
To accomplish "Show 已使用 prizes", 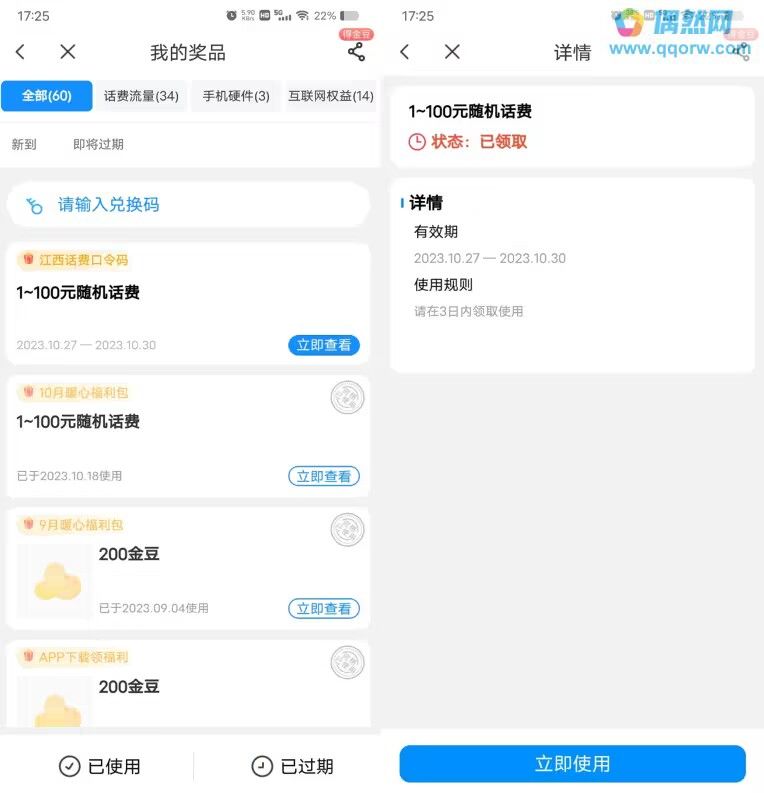I will coord(99,766).
